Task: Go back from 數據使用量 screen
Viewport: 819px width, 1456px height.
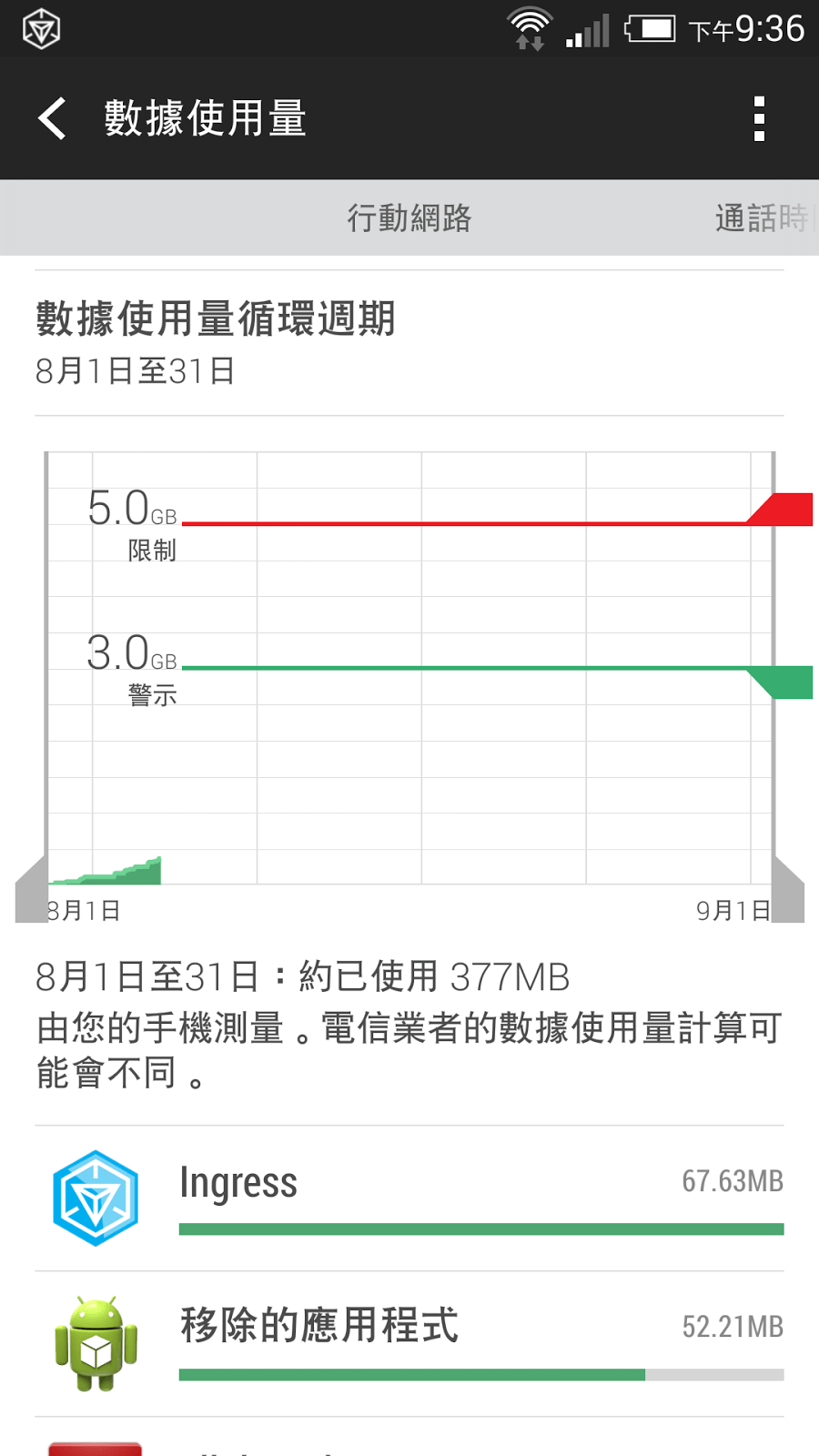Action: click(x=53, y=118)
